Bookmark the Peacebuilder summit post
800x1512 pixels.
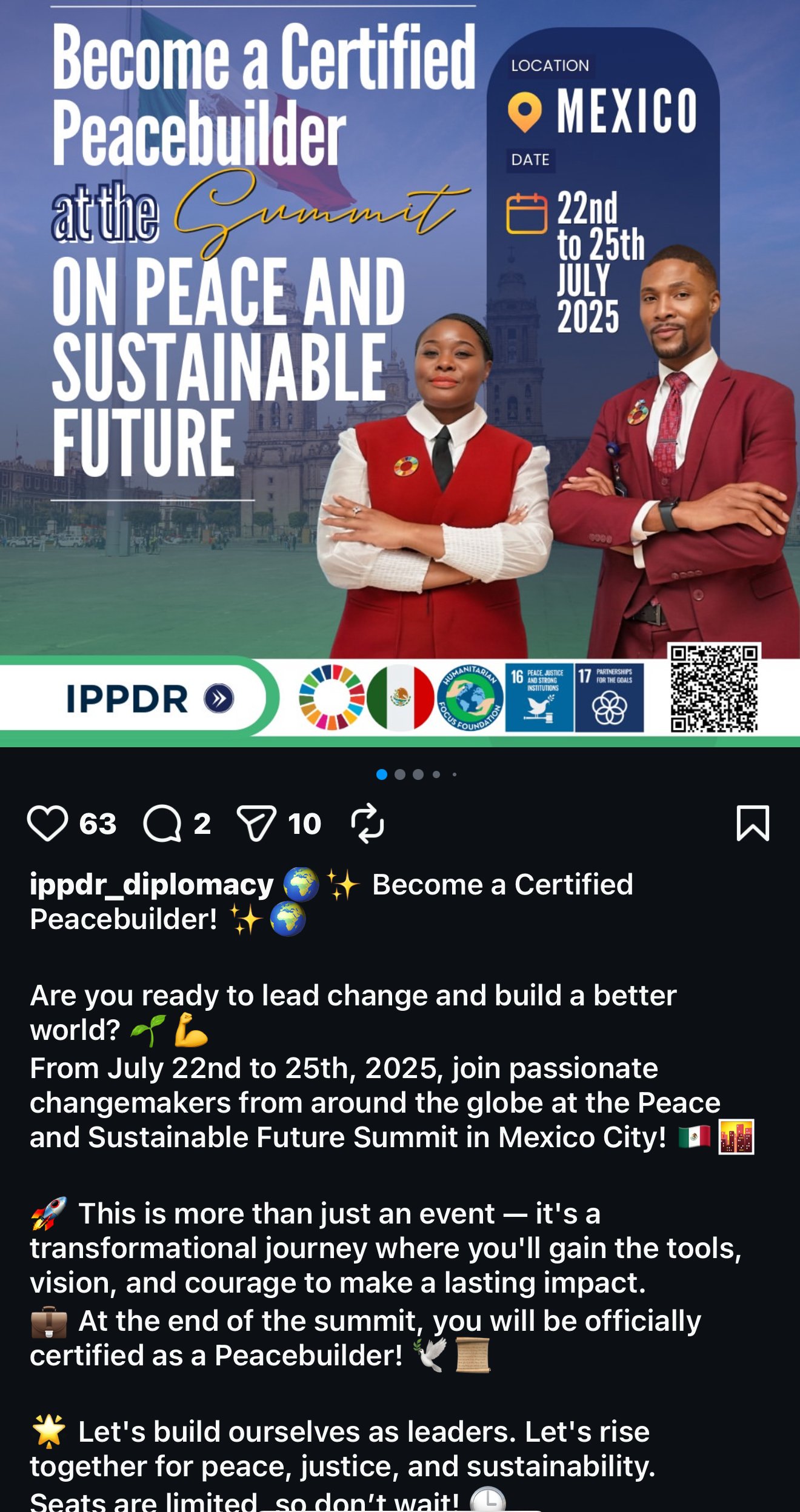[x=752, y=824]
